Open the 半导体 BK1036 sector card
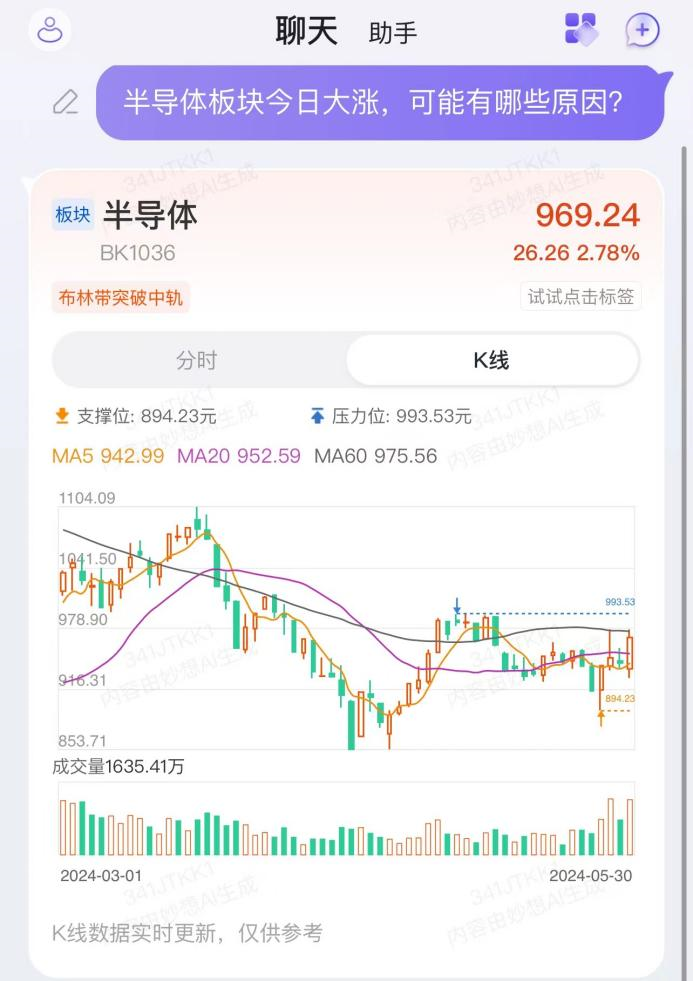 pos(150,232)
